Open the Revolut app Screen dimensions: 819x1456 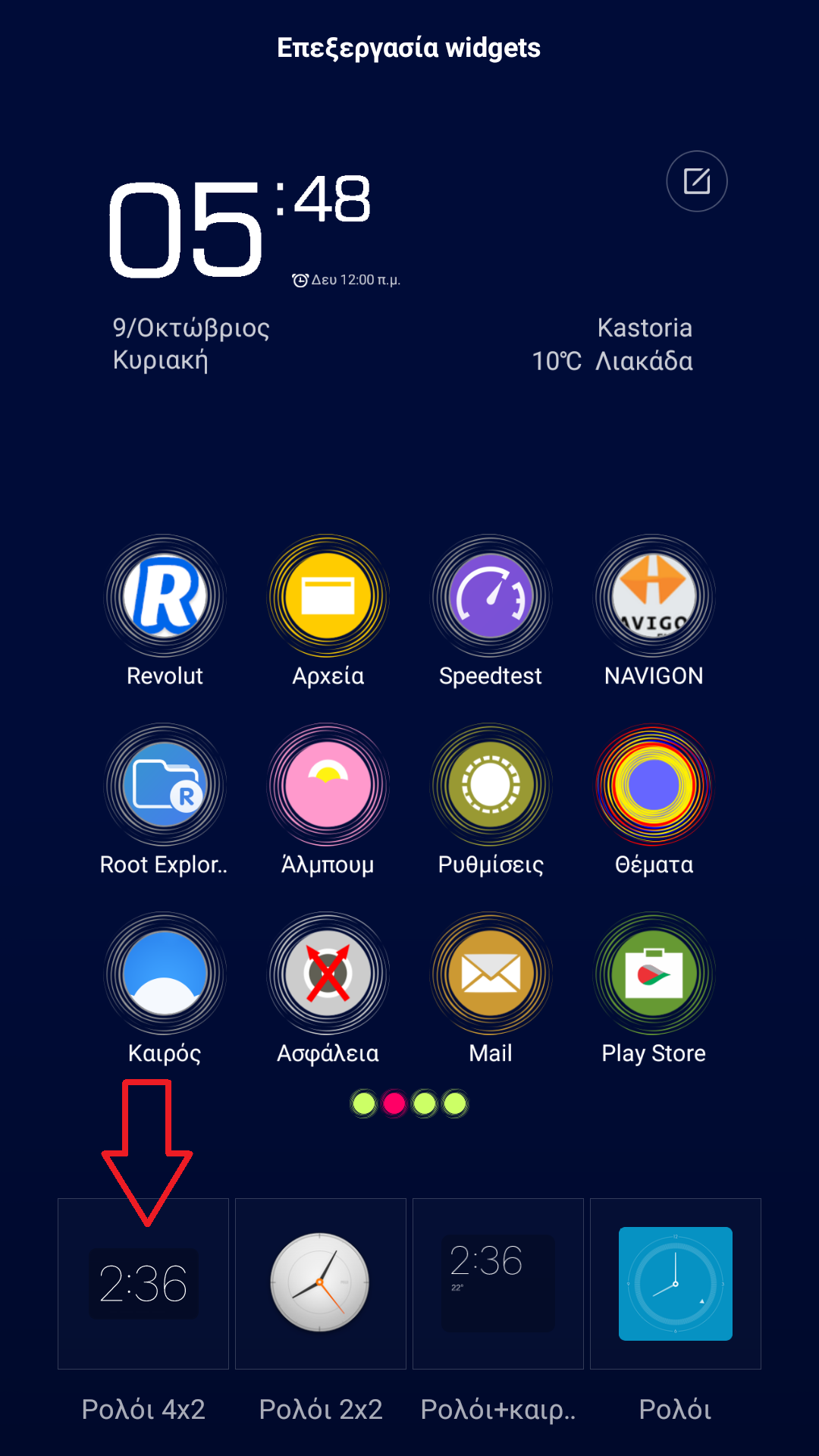[x=165, y=596]
